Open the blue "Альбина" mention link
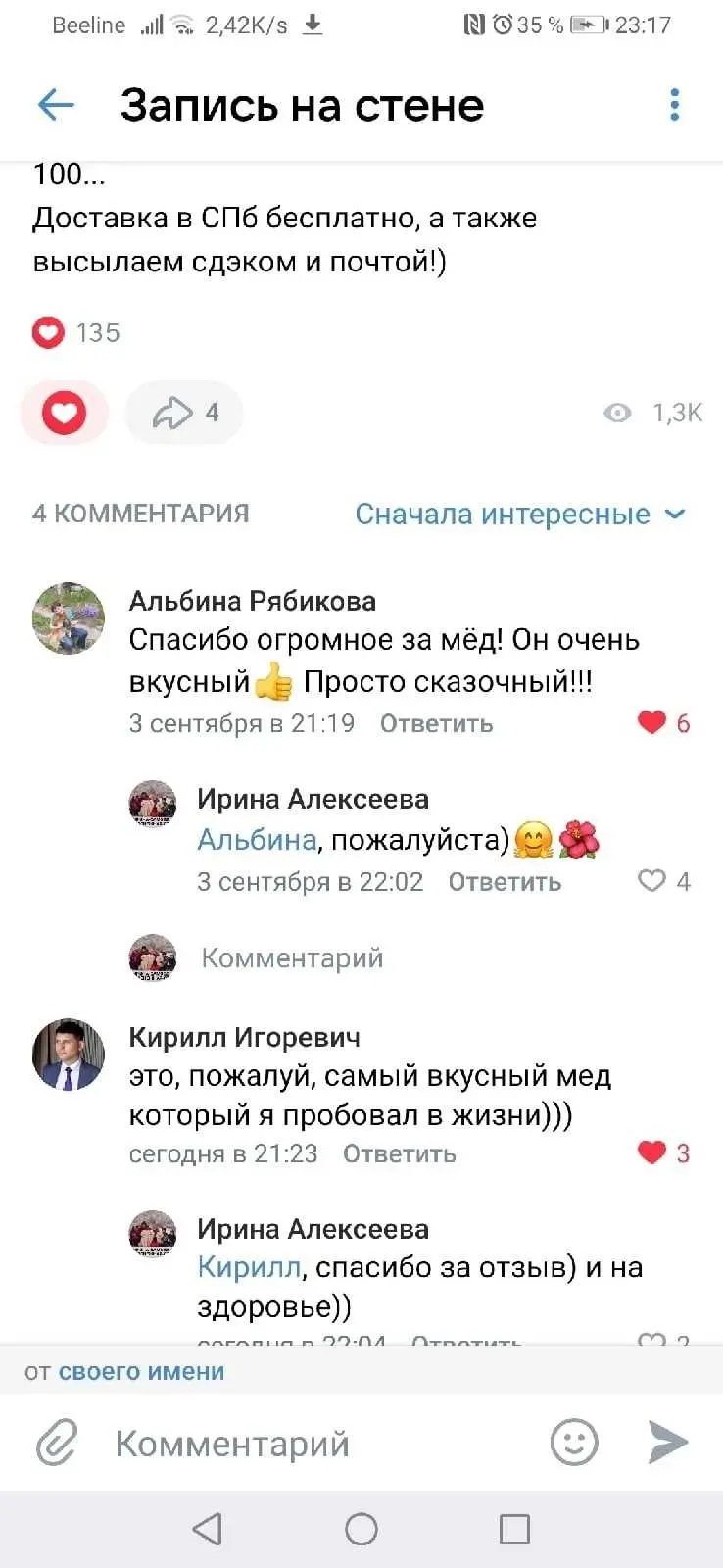 click(x=257, y=840)
